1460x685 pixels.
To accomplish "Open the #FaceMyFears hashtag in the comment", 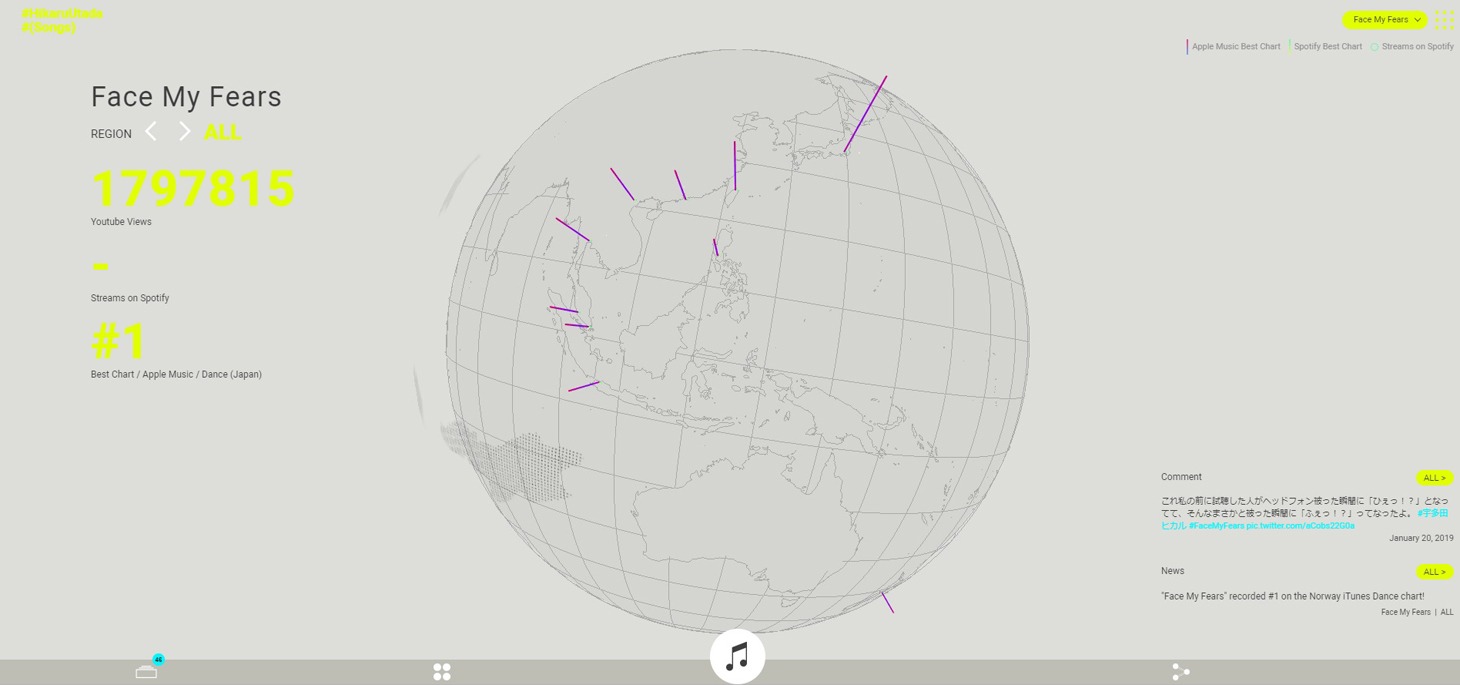I will point(1216,526).
